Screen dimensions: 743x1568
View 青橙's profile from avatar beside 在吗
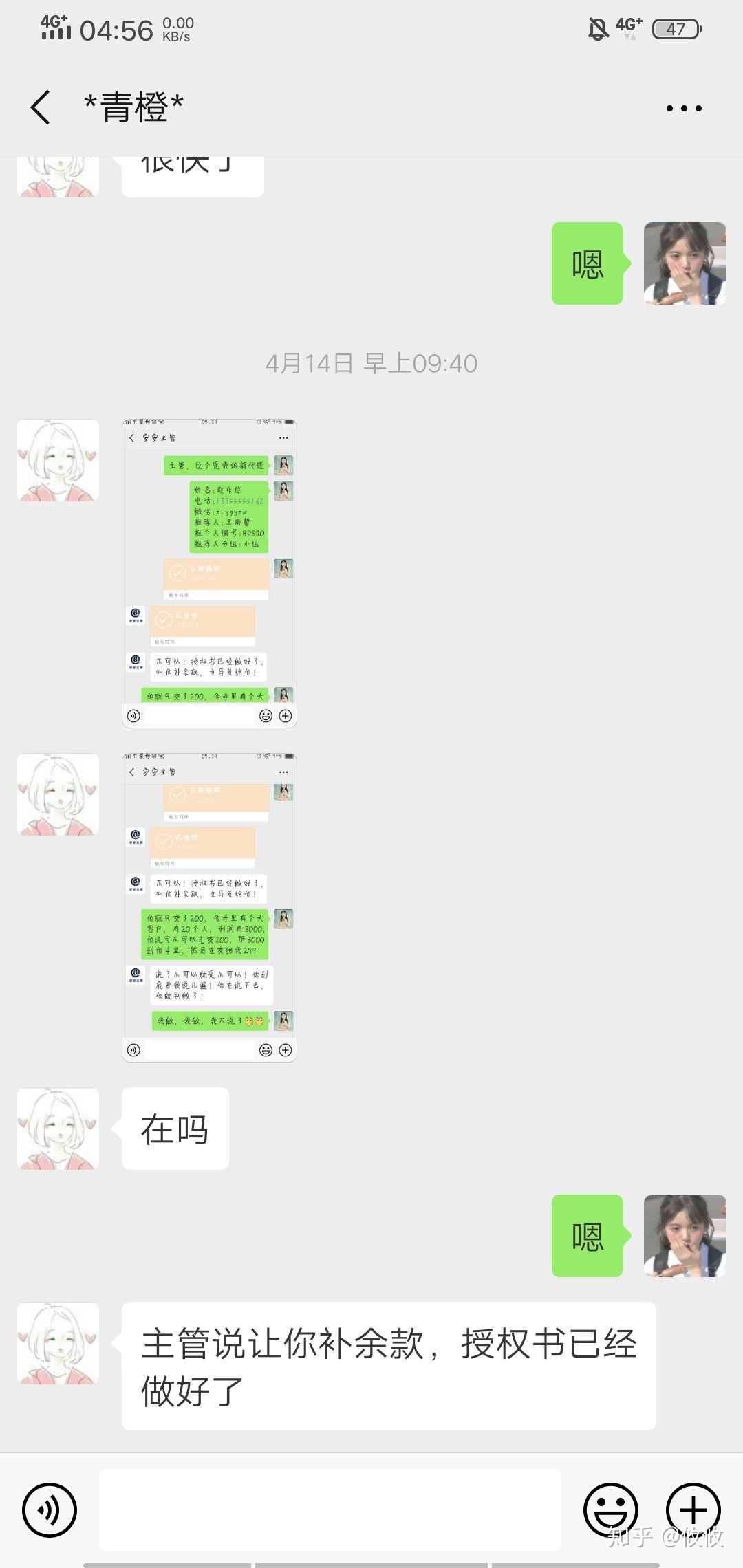point(58,1129)
